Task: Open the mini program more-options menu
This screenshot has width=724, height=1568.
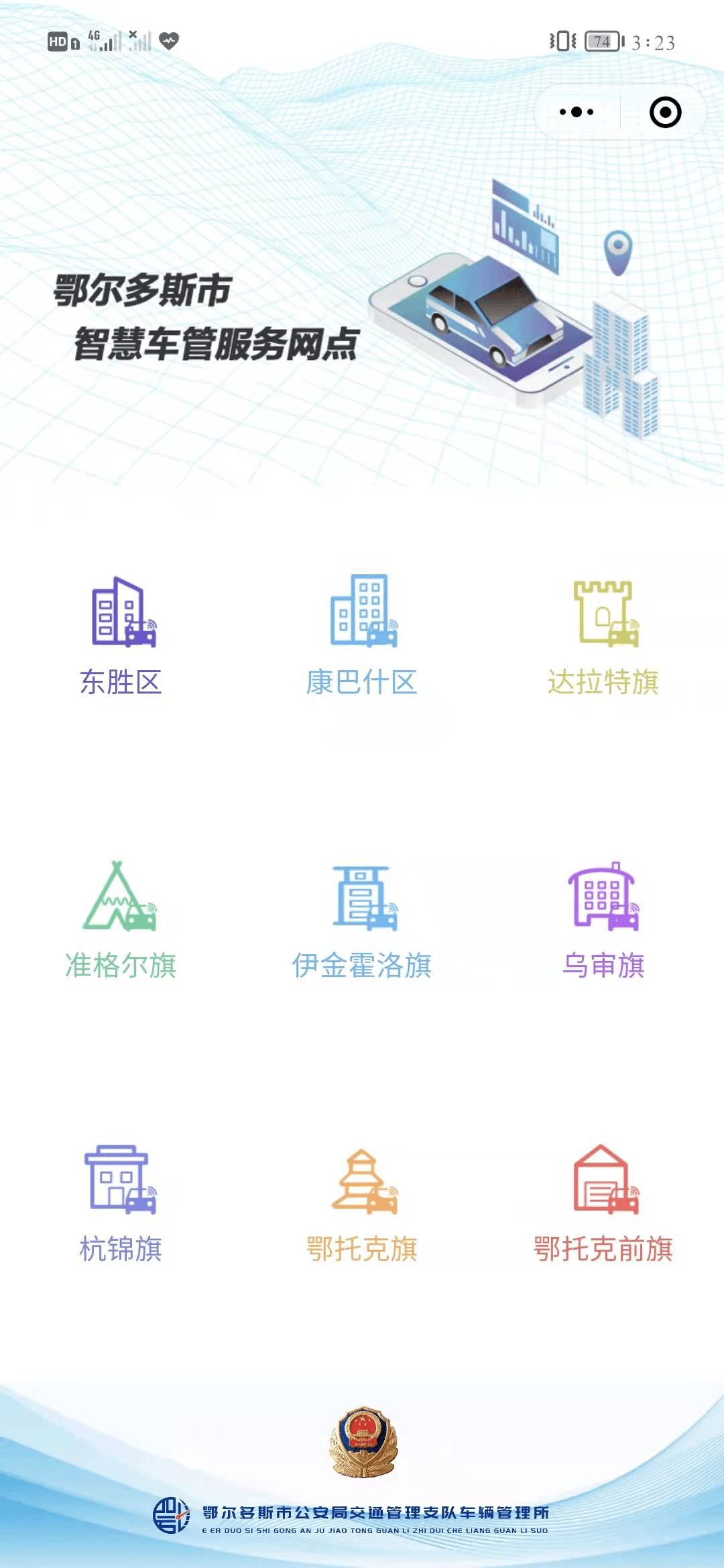Action: pos(577,112)
